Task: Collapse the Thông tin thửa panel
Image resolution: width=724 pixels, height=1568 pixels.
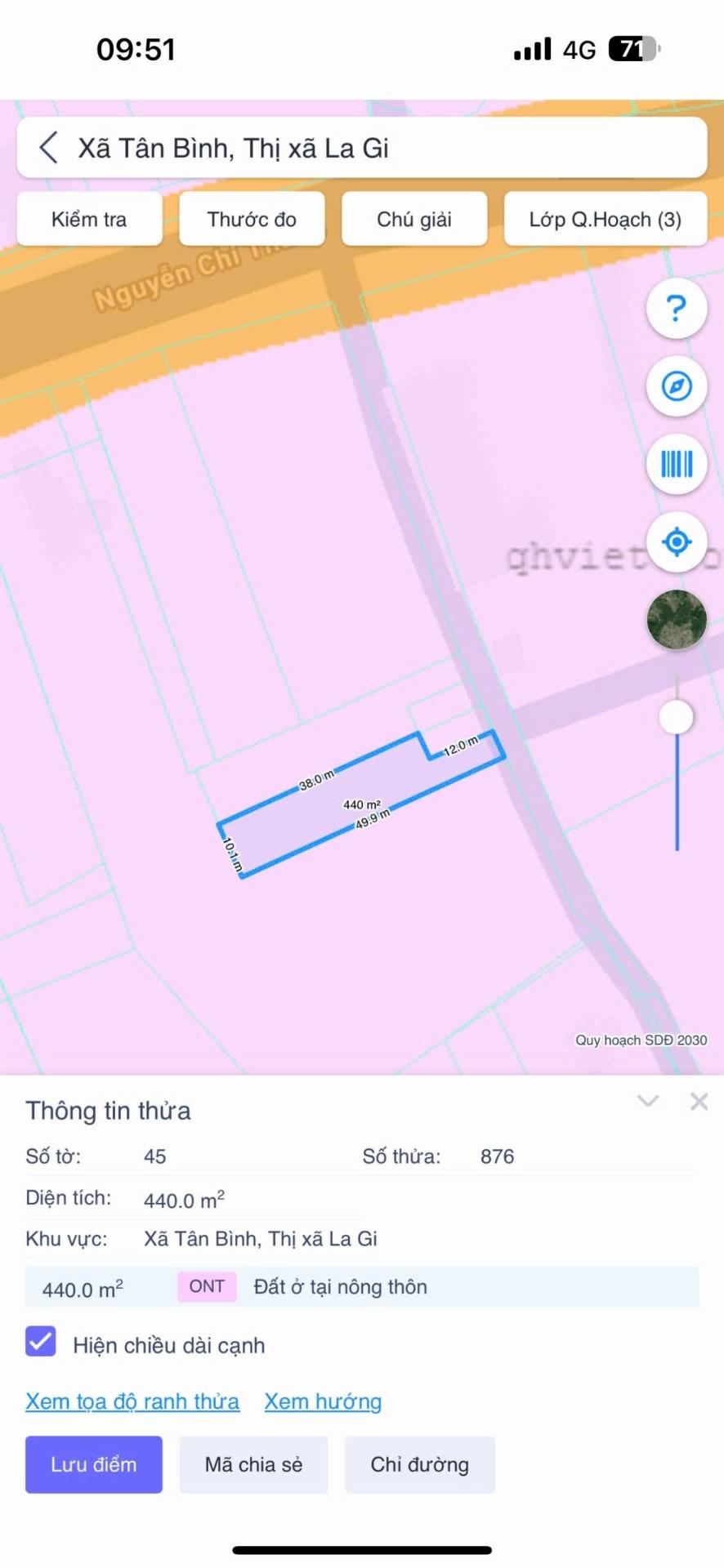Action: 648,1101
